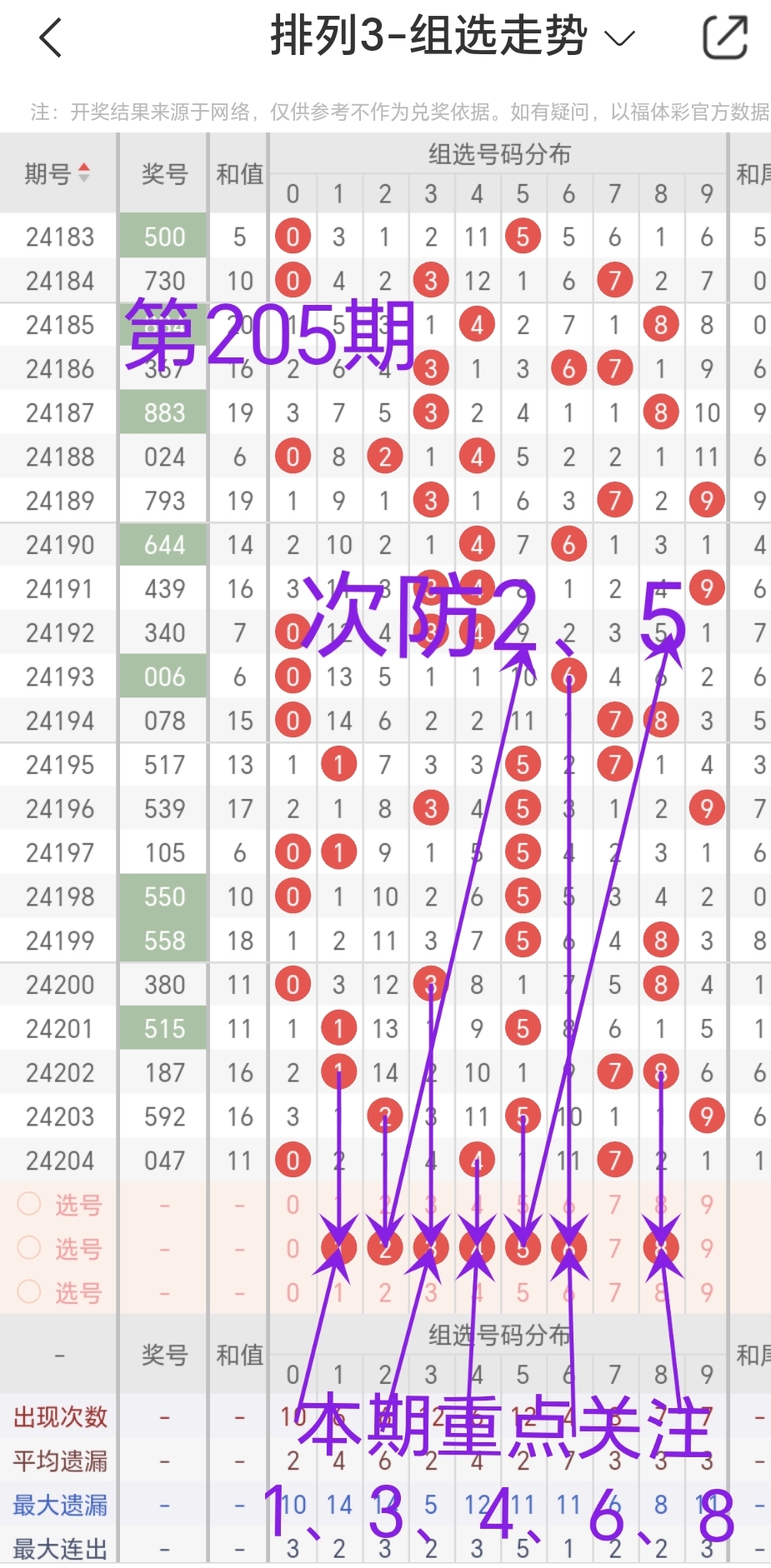Tap the 出现次数 statistics row label
771x1568 pixels.
(58, 1417)
